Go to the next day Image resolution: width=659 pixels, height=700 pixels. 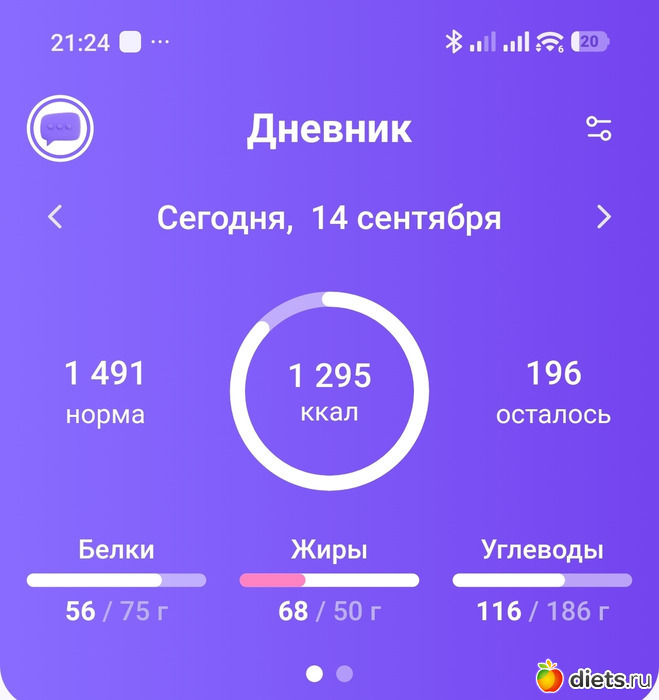604,217
